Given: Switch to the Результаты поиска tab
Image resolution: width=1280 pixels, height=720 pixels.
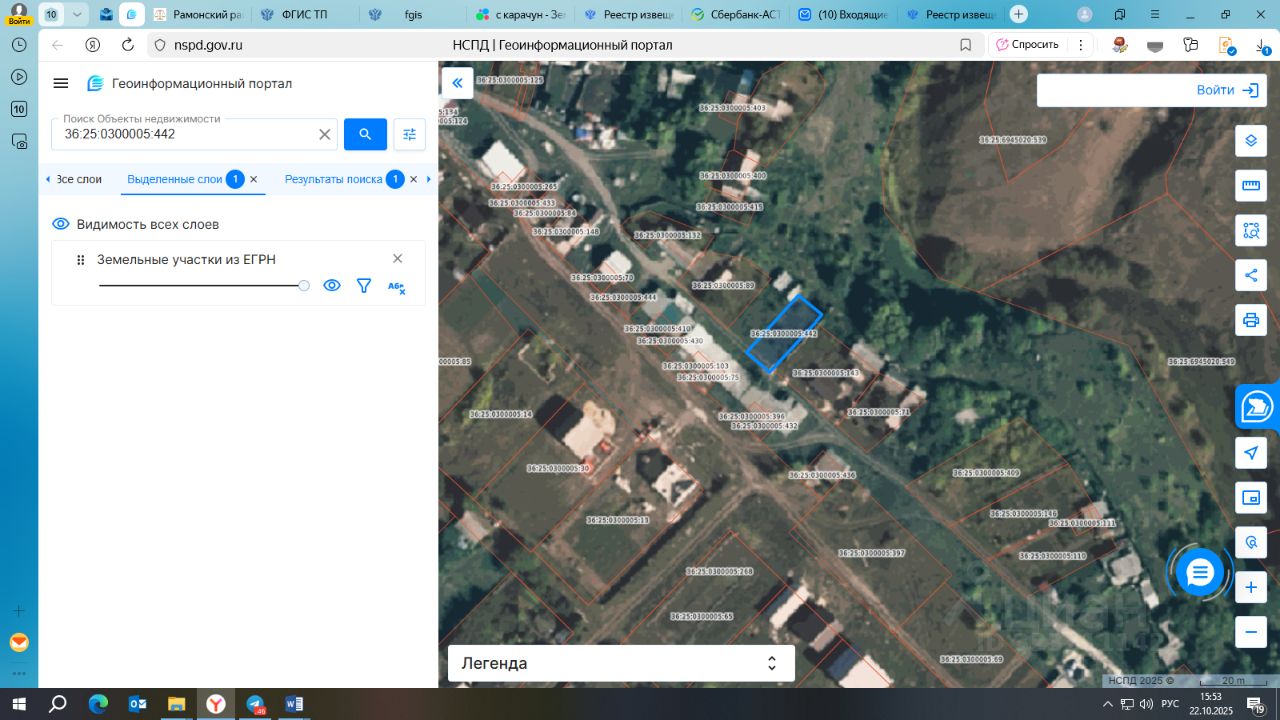Looking at the screenshot, I should tap(333, 179).
